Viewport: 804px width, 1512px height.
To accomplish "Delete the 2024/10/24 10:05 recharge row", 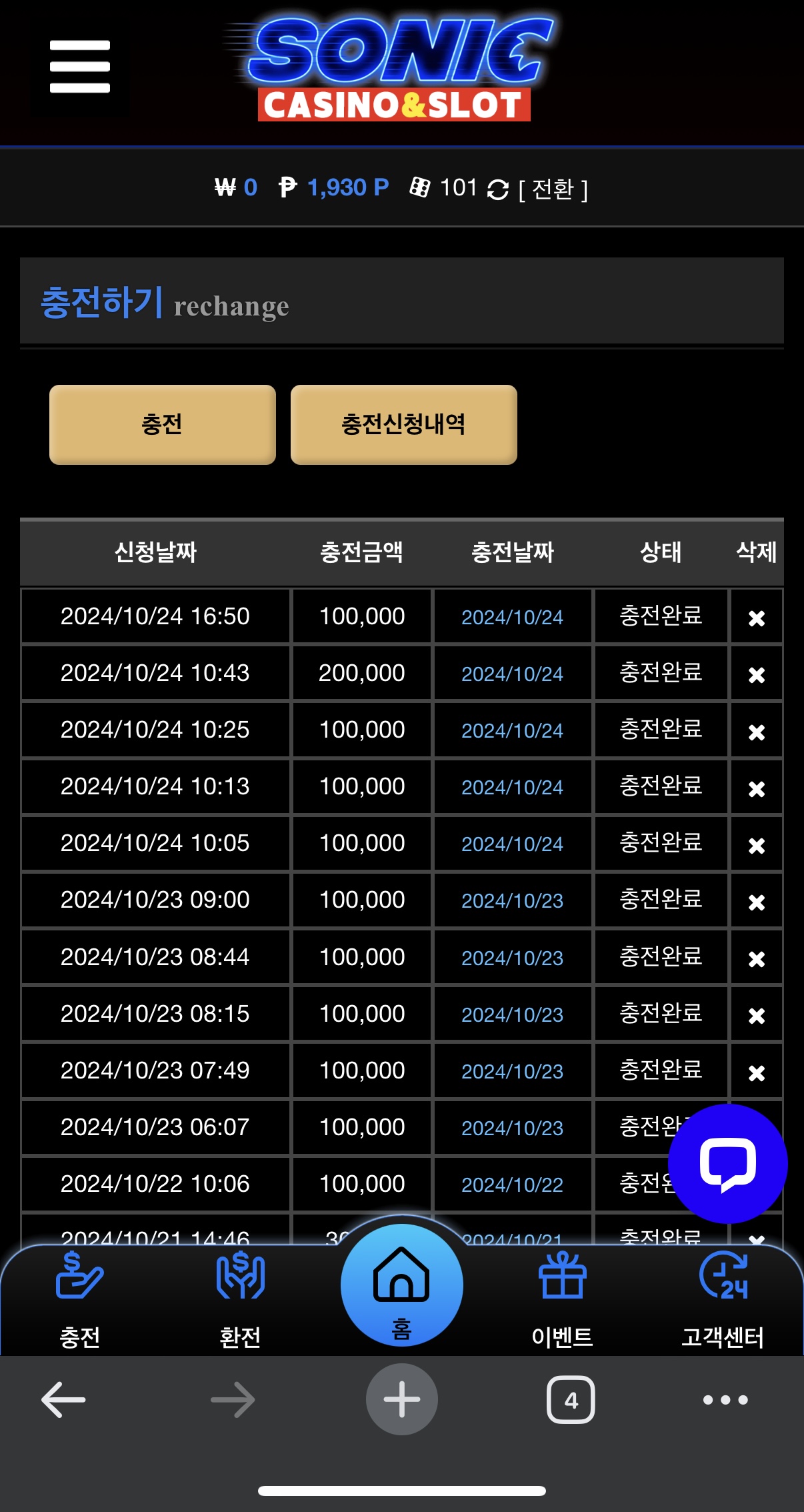I will pyautogui.click(x=757, y=845).
